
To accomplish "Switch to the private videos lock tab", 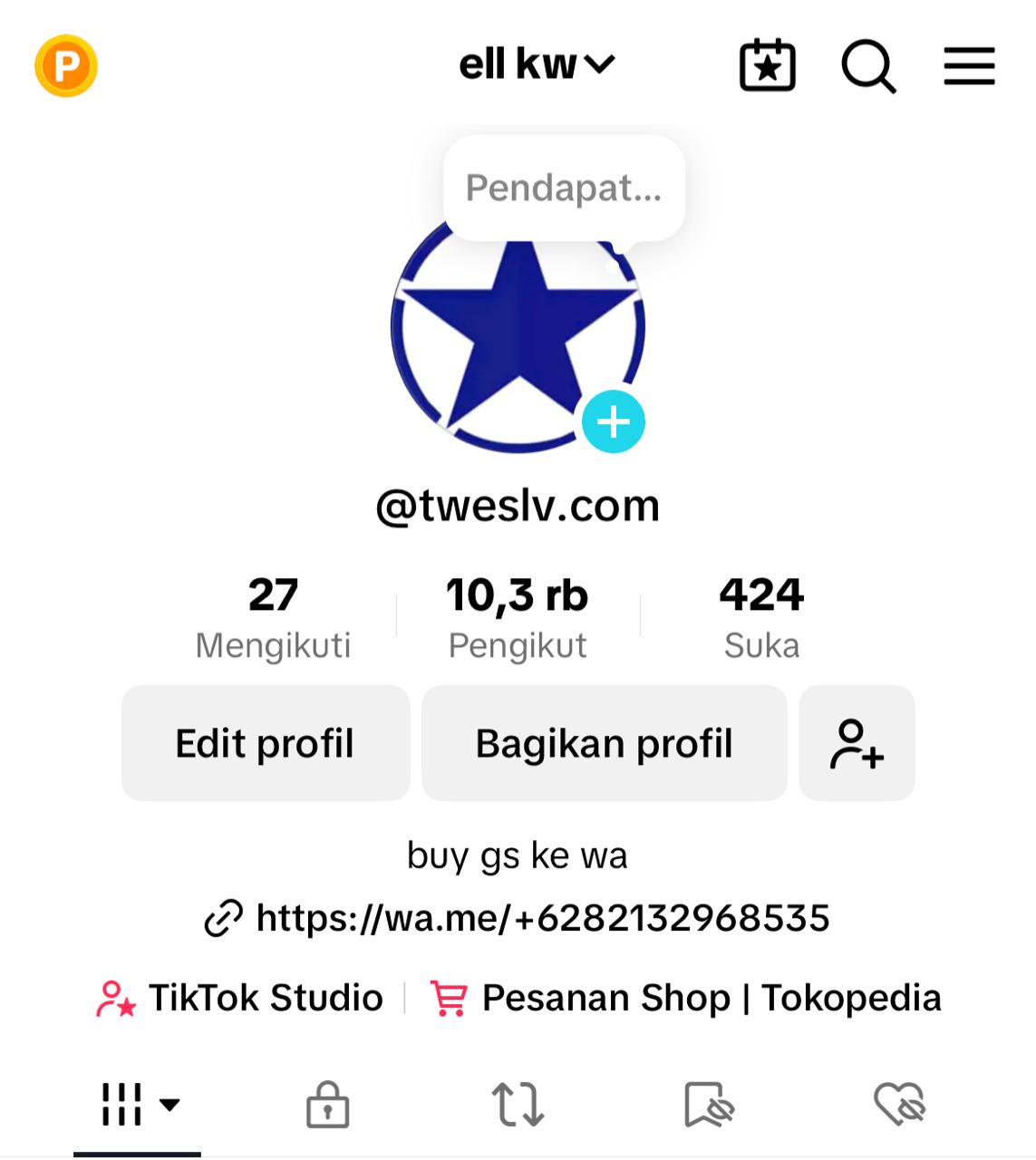I will 328,1105.
